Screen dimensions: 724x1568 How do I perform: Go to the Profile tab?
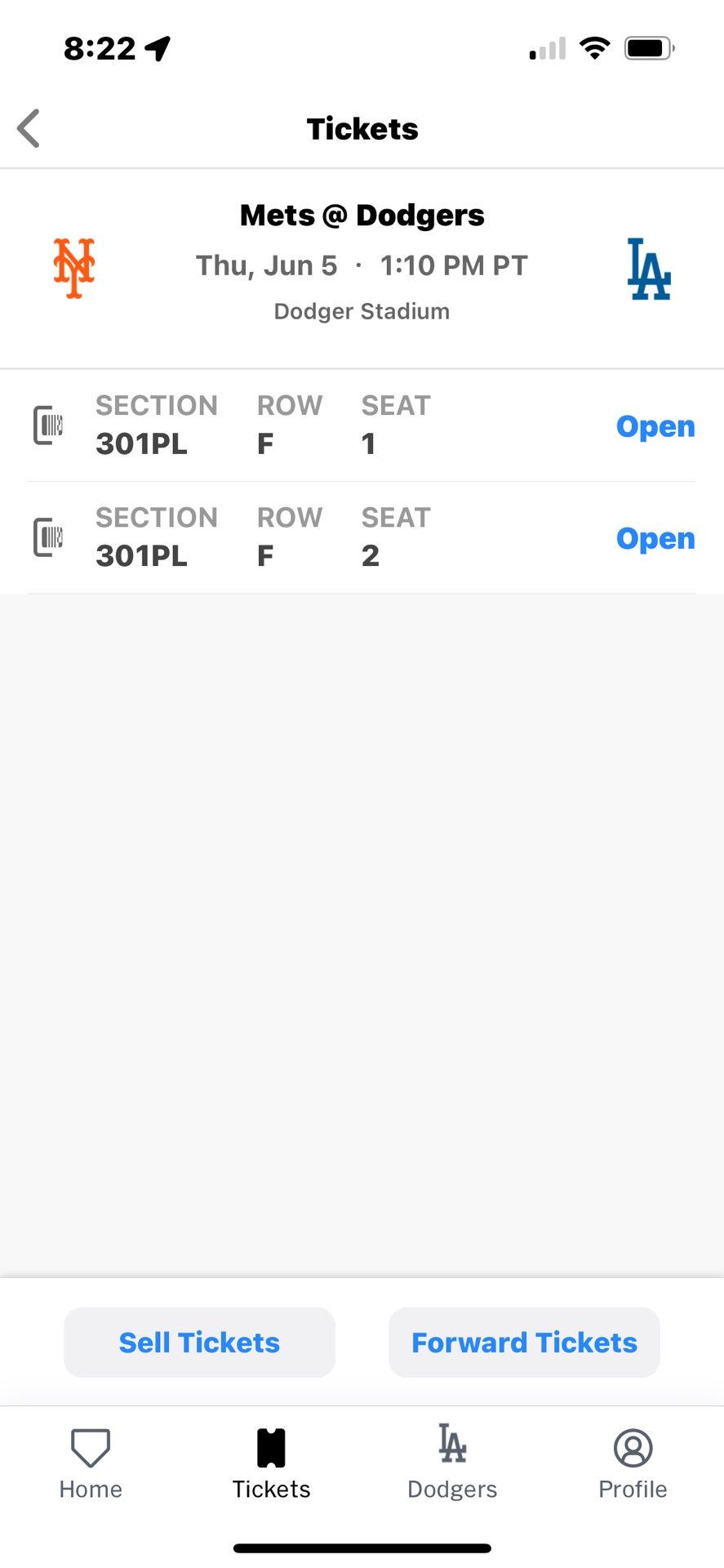633,1463
